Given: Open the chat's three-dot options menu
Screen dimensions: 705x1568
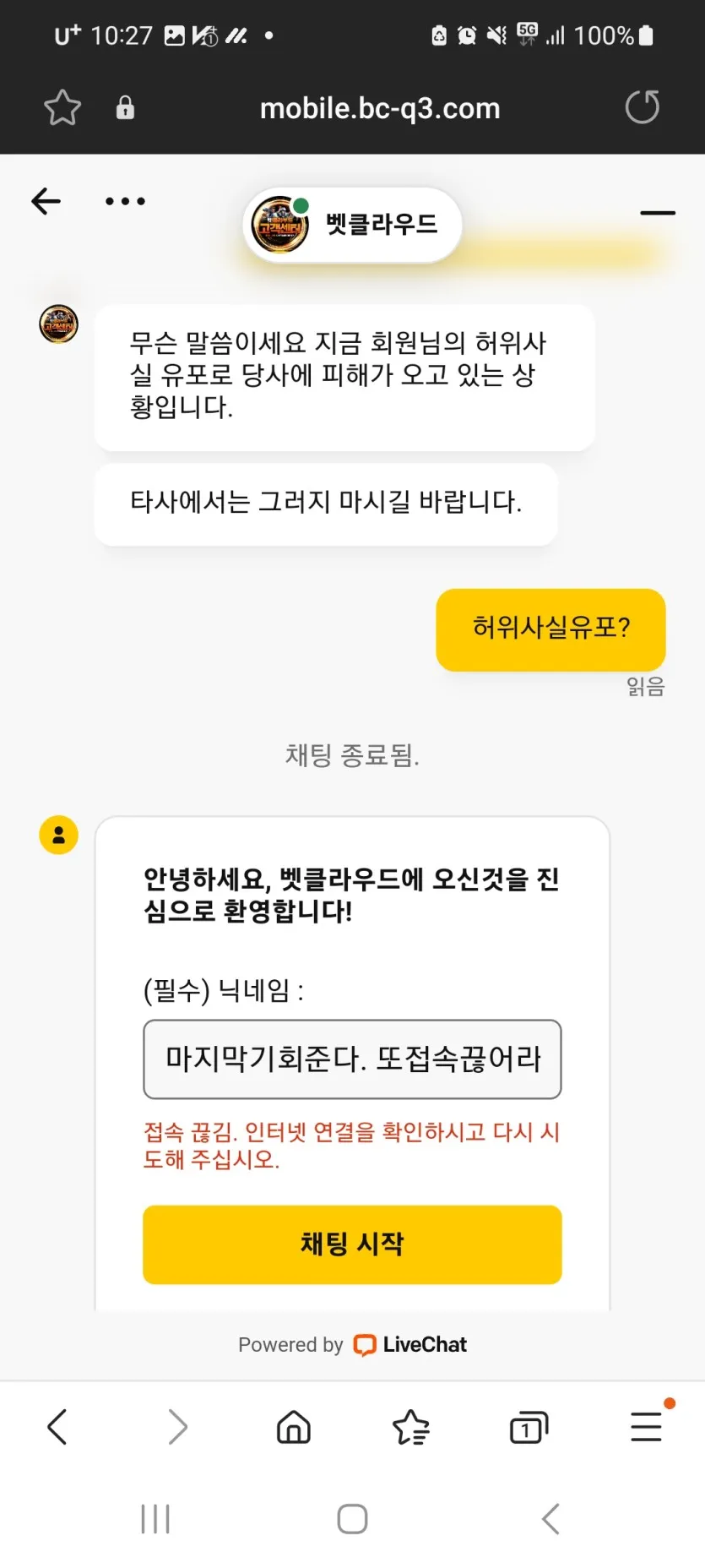Looking at the screenshot, I should click(125, 201).
